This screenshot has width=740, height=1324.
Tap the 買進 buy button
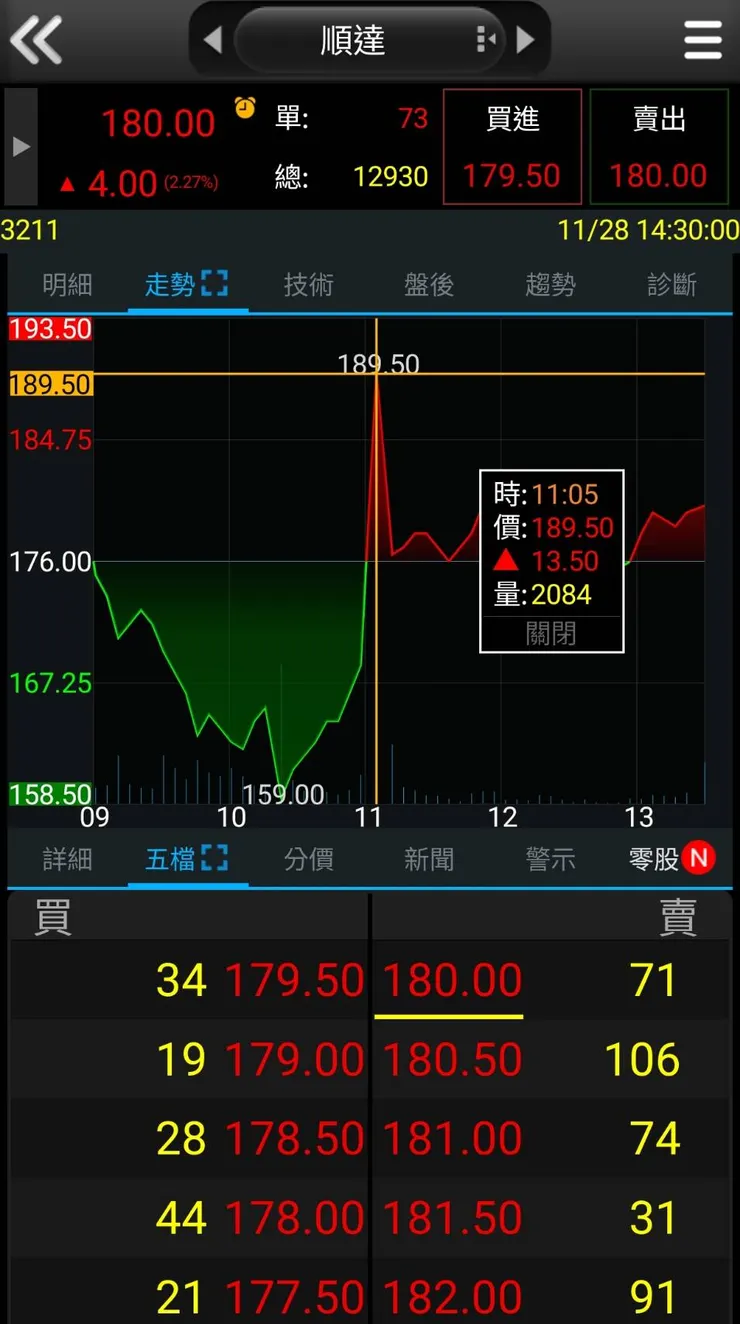[x=512, y=146]
